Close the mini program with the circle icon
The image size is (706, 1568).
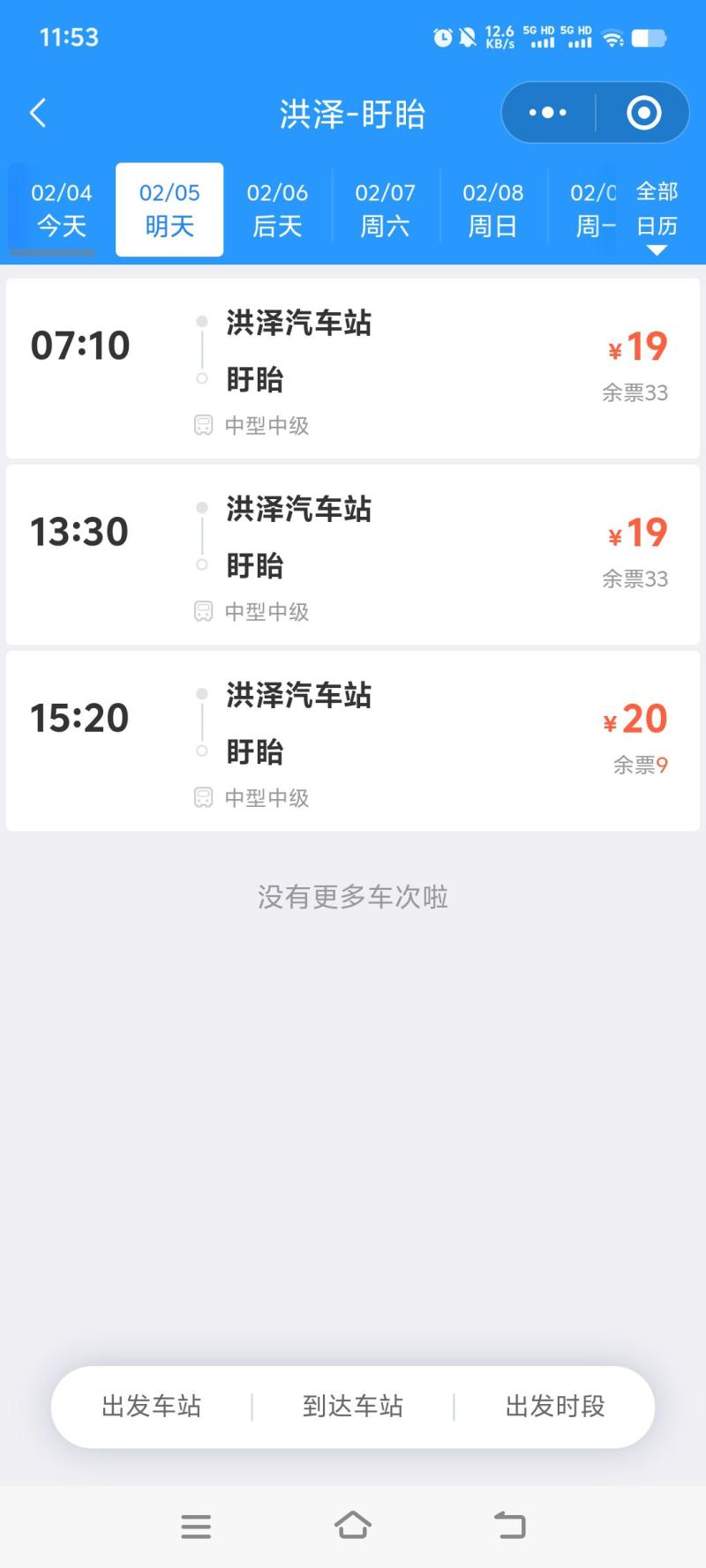[x=643, y=113]
